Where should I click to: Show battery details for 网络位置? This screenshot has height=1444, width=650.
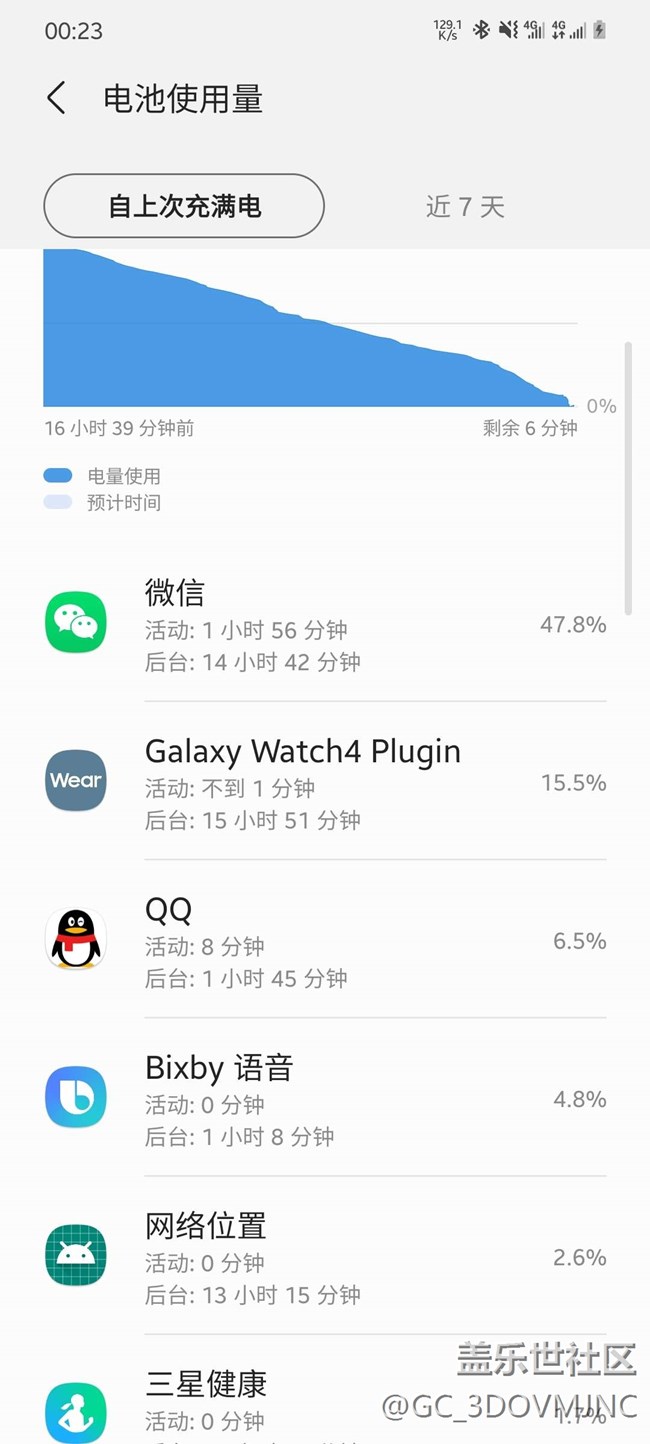tap(325, 1257)
